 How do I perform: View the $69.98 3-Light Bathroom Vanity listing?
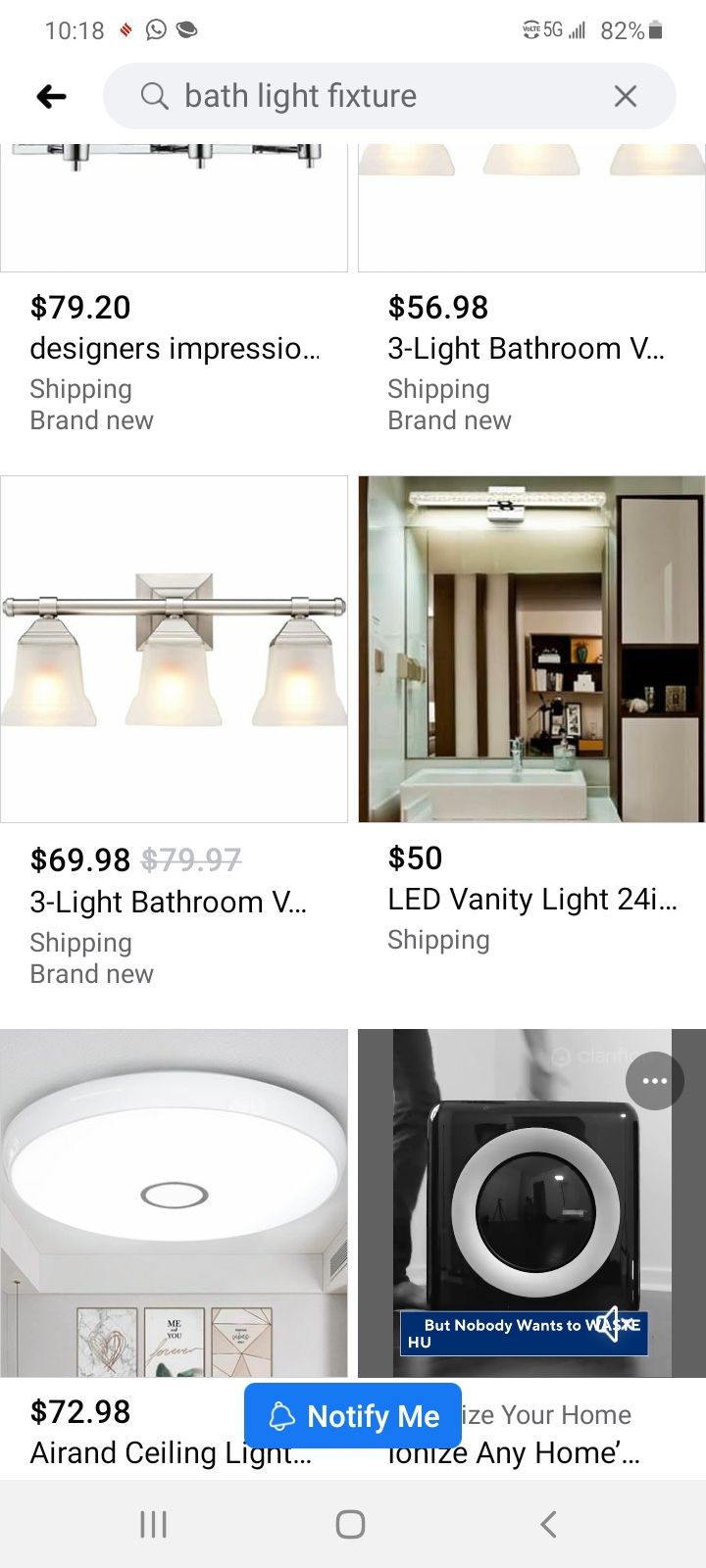[175, 649]
